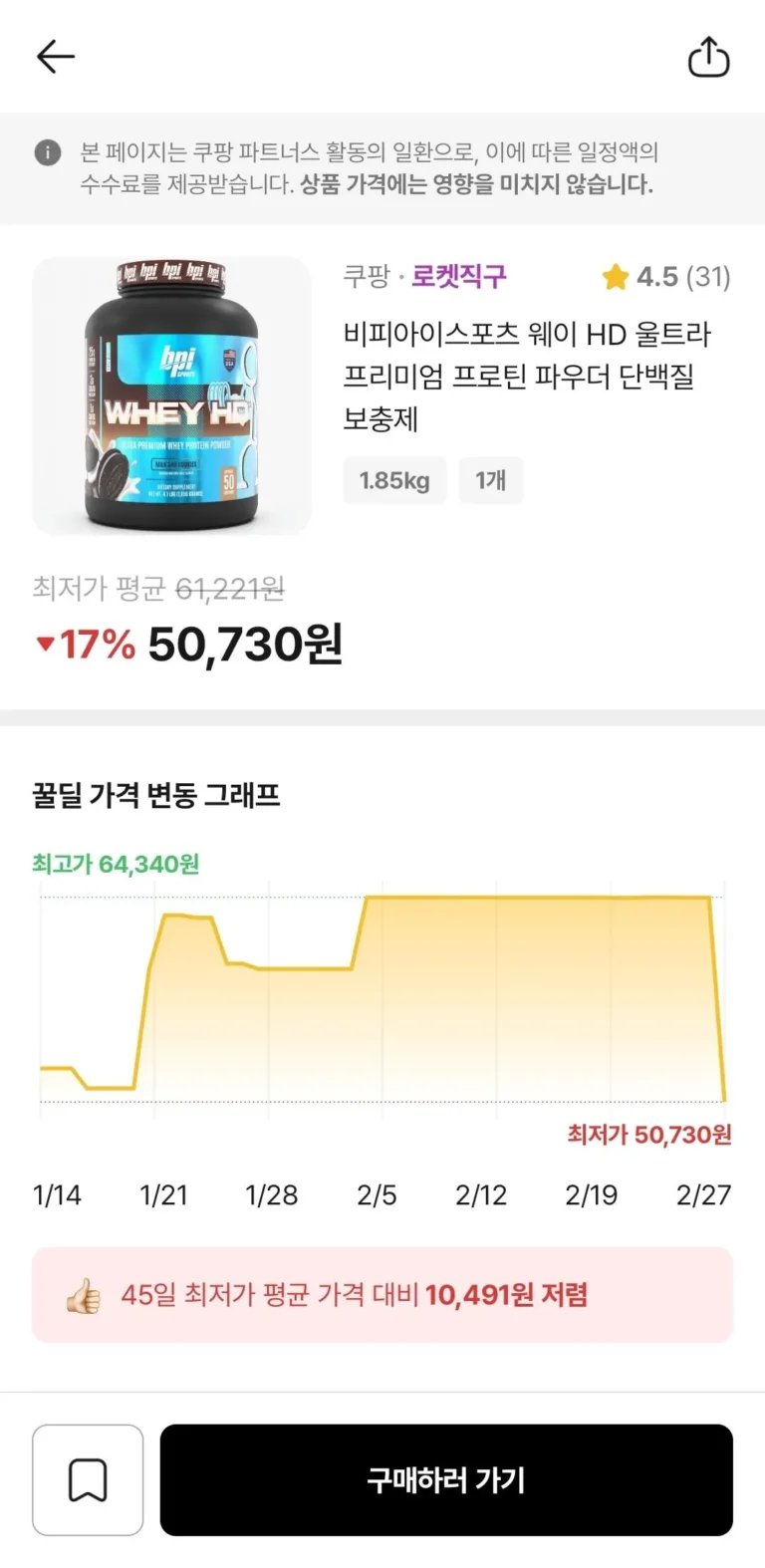Share this product deal
This screenshot has height=1568, width=765.
[x=709, y=57]
